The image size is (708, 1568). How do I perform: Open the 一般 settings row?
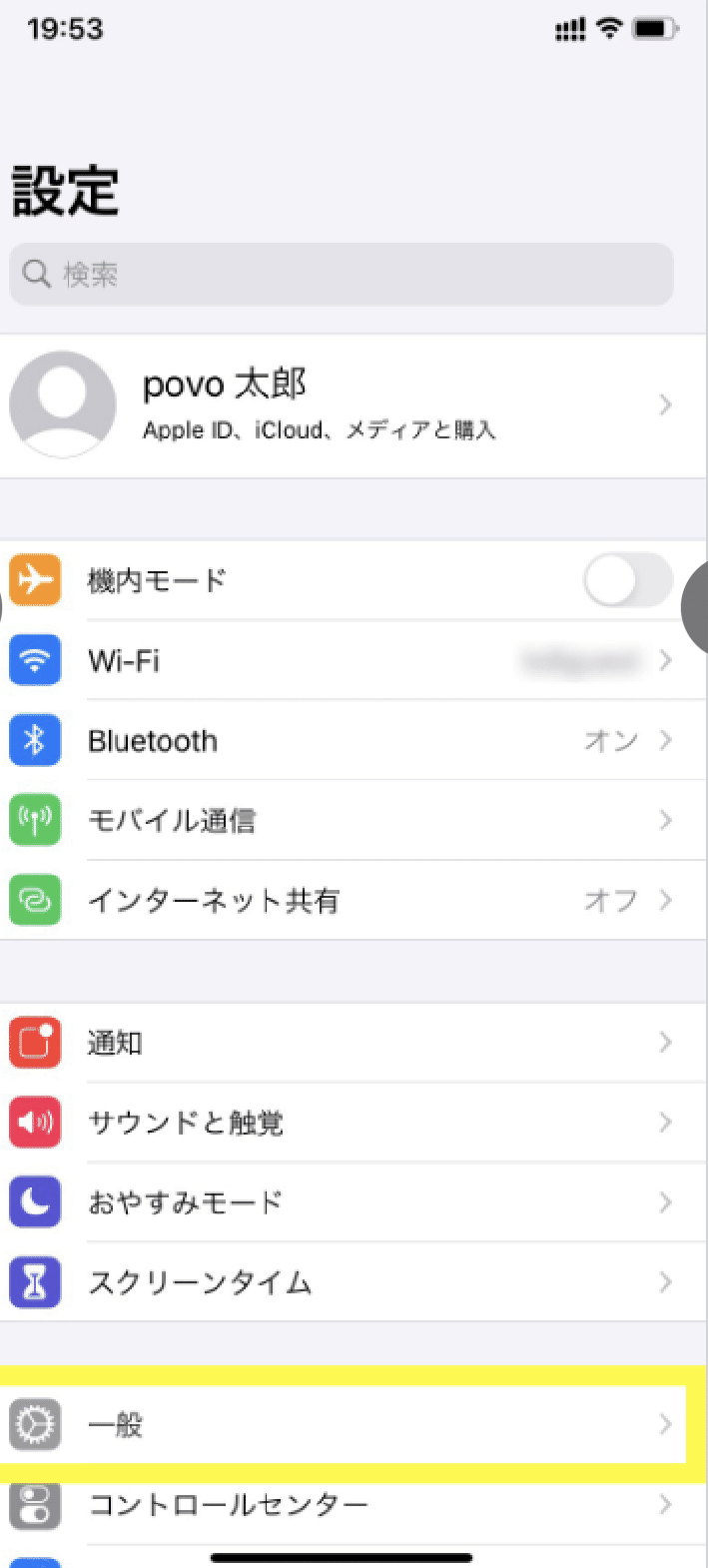point(344,1425)
